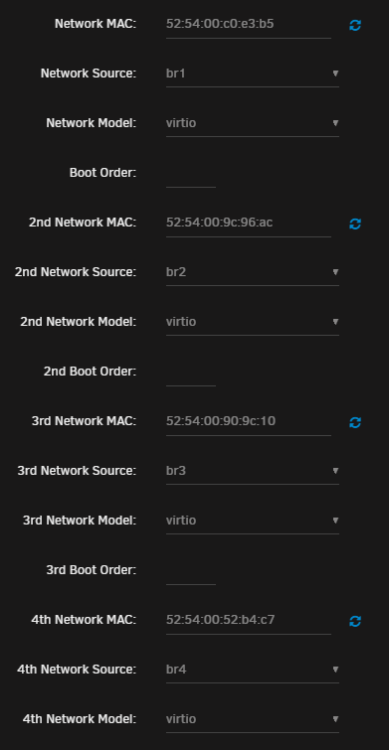Open the 2nd Network Source dropdown br2

[253, 273]
